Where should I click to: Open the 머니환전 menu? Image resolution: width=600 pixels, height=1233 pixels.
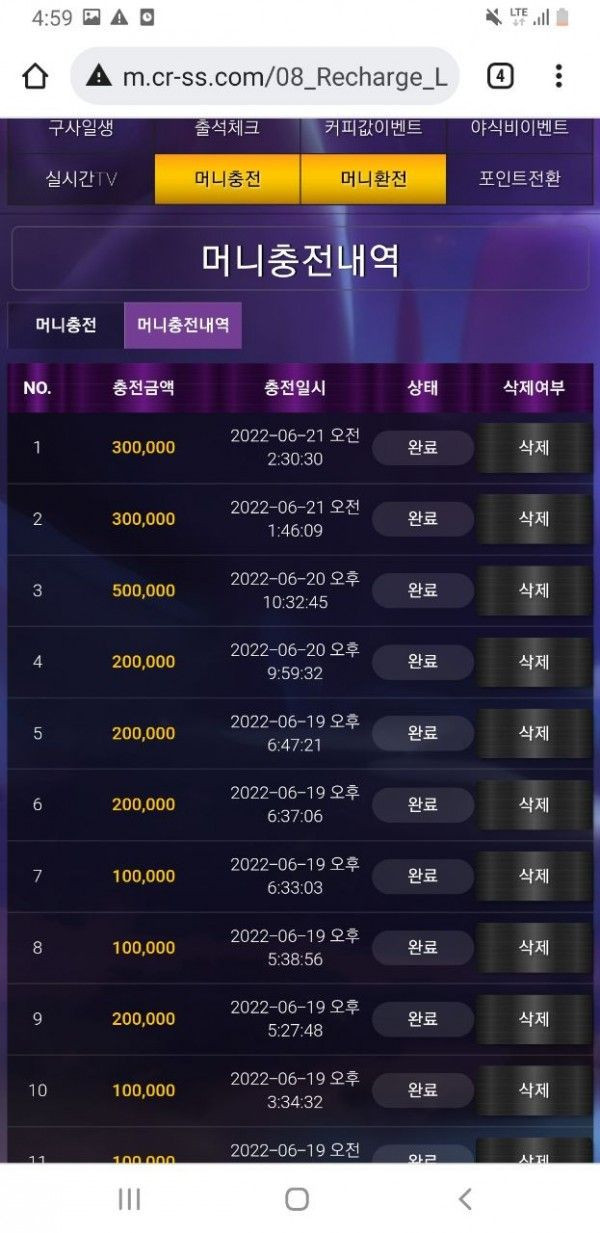pos(373,179)
